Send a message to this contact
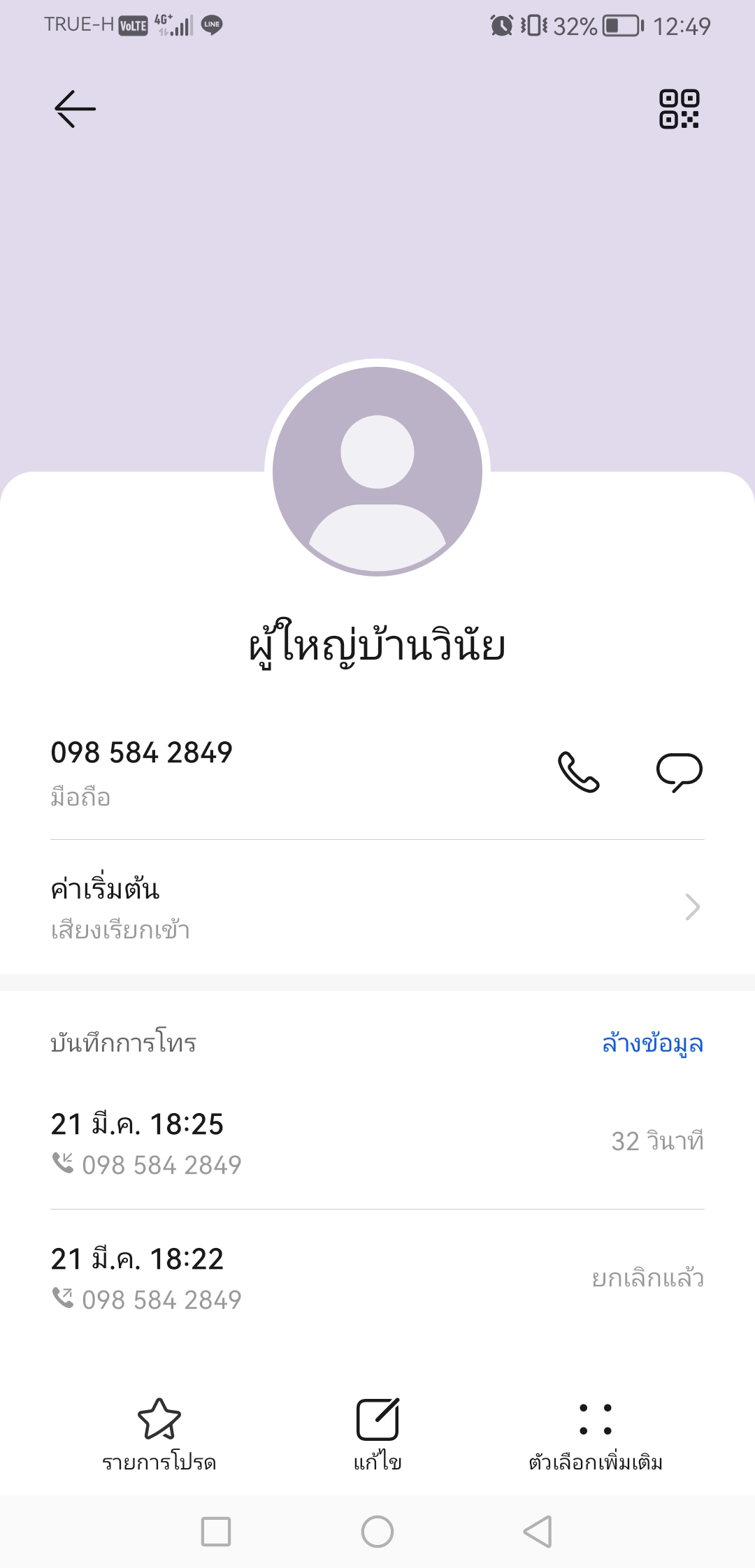Screen dimensions: 755x1568 (679, 771)
